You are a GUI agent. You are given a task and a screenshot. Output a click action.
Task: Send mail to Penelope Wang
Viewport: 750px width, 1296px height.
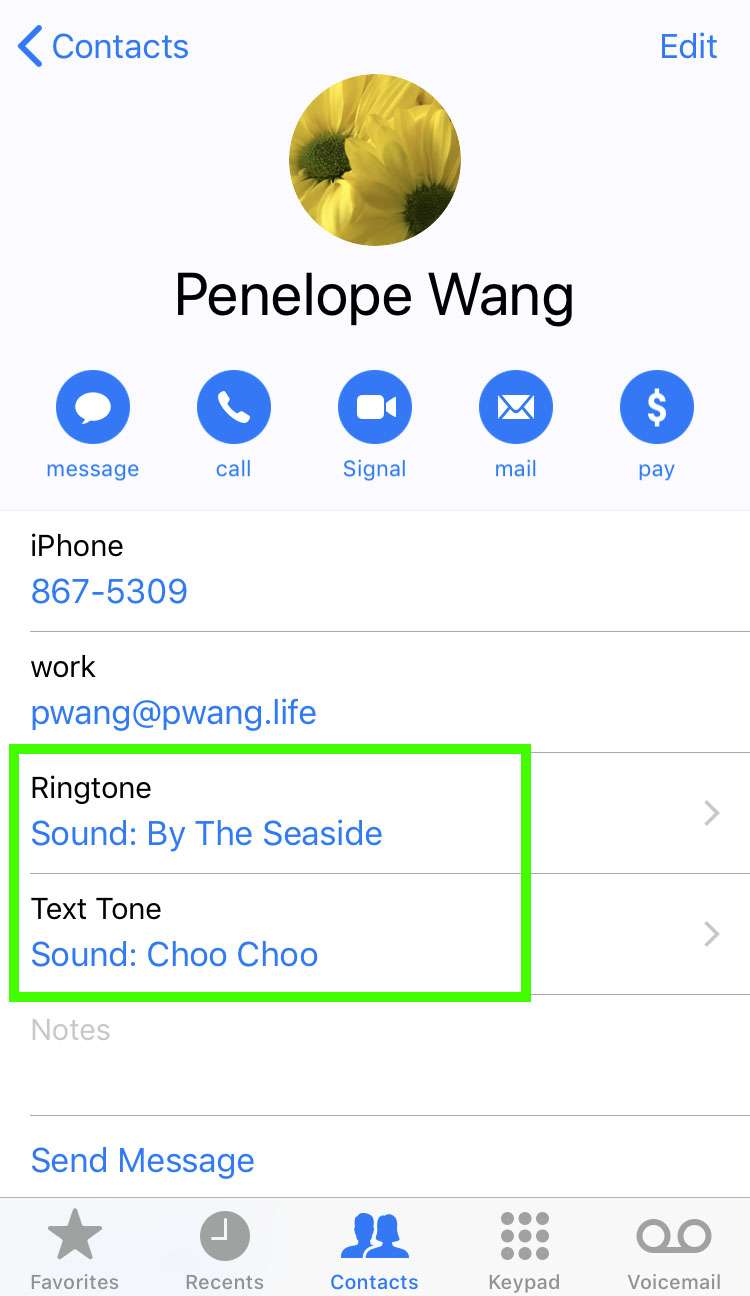[x=516, y=408]
